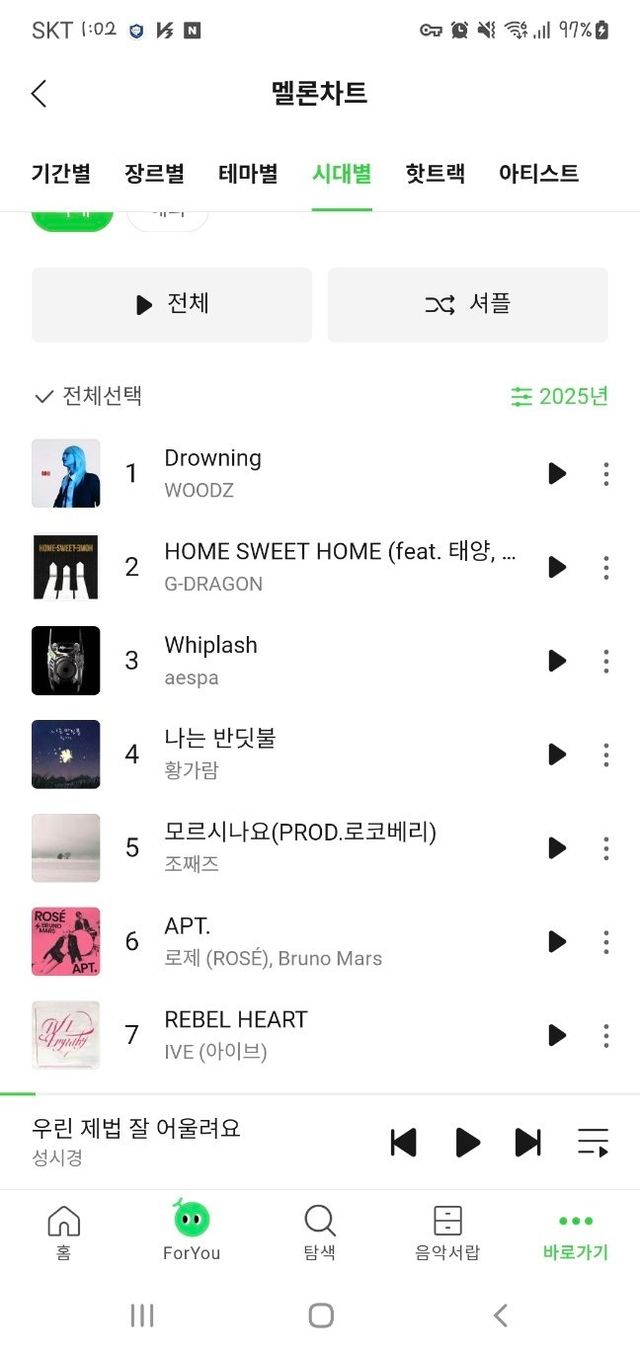640x1351 pixels.
Task: Shuffle the chart with 셔플 button
Action: [x=468, y=305]
